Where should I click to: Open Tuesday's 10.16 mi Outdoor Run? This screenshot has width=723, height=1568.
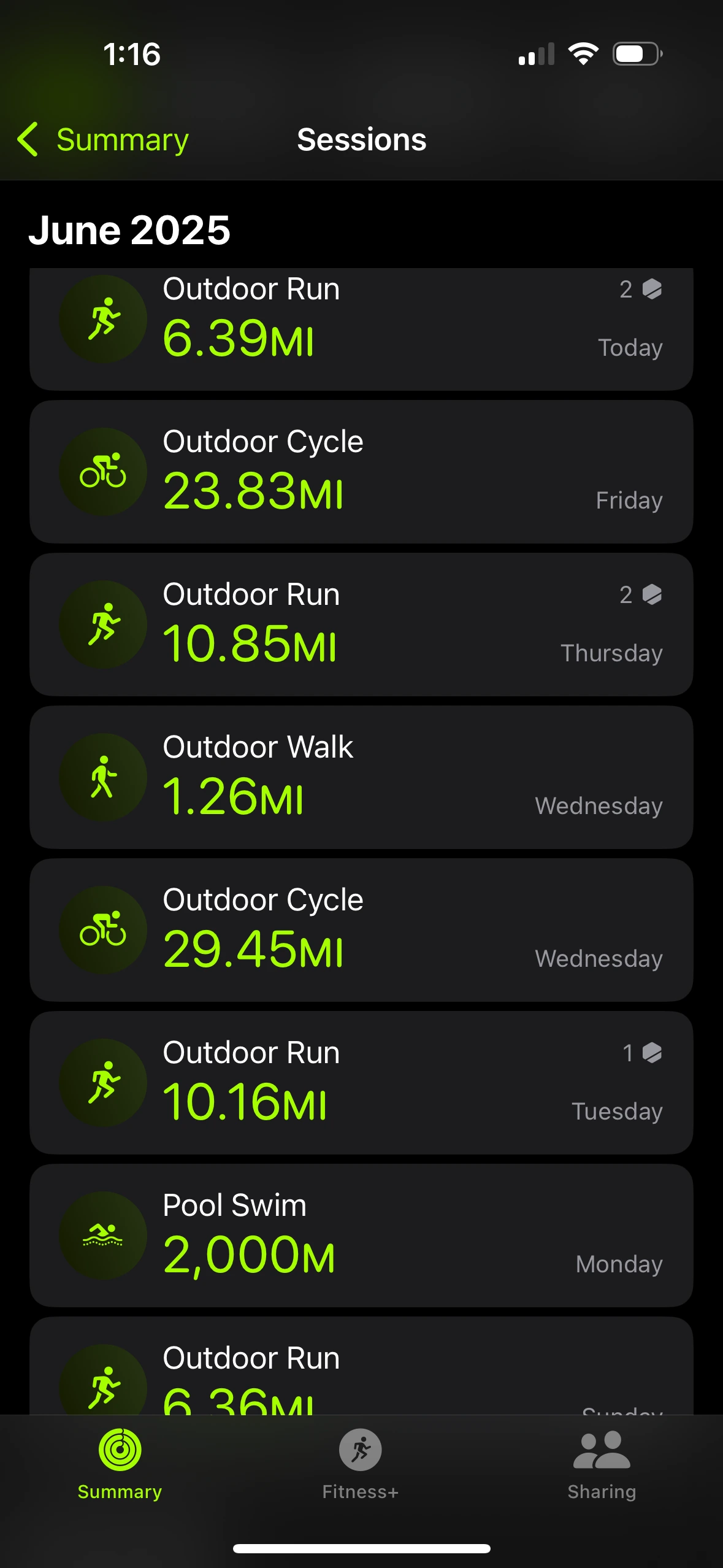coord(361,1083)
